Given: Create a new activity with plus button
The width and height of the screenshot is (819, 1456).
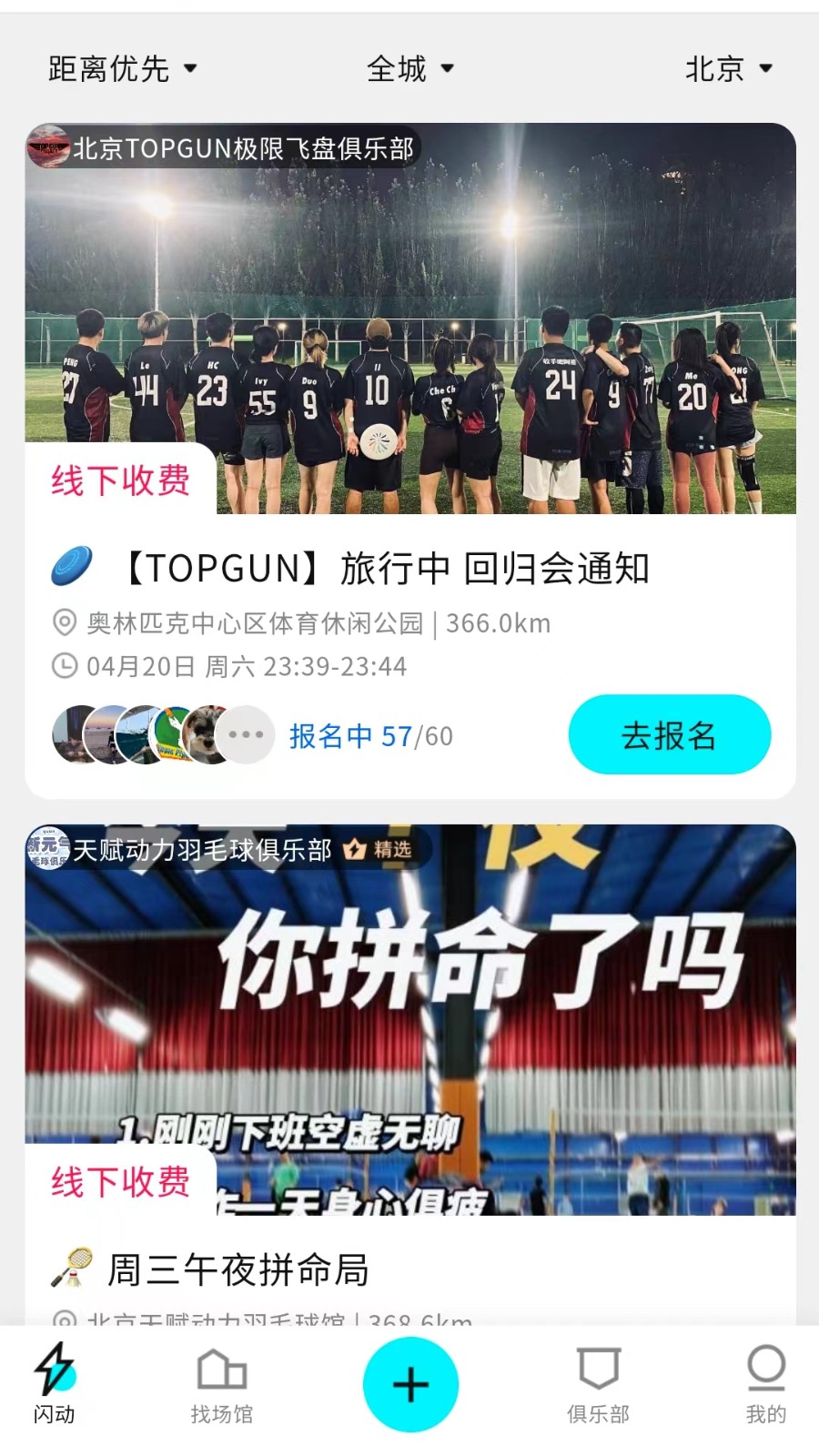Looking at the screenshot, I should (410, 1384).
